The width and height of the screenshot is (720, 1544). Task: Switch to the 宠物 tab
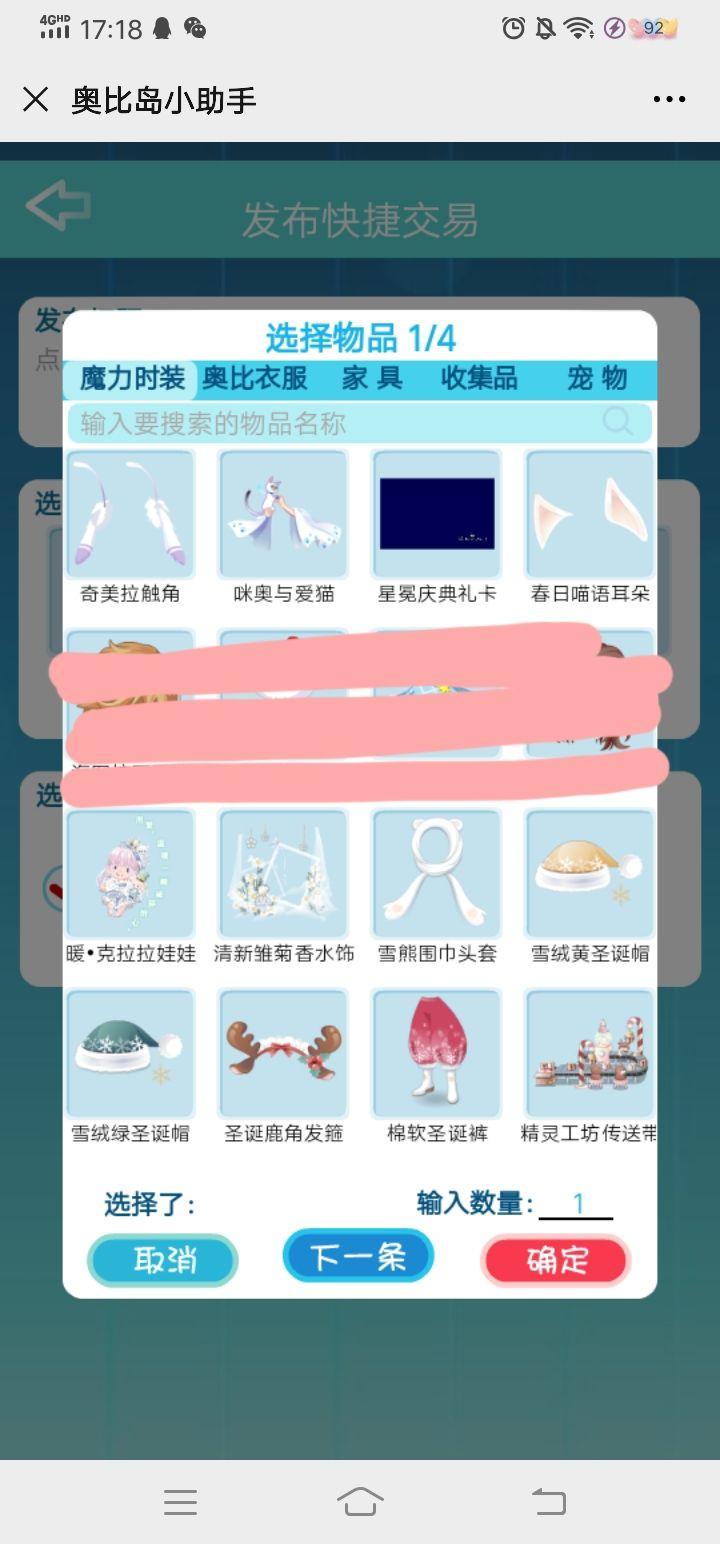(x=597, y=378)
